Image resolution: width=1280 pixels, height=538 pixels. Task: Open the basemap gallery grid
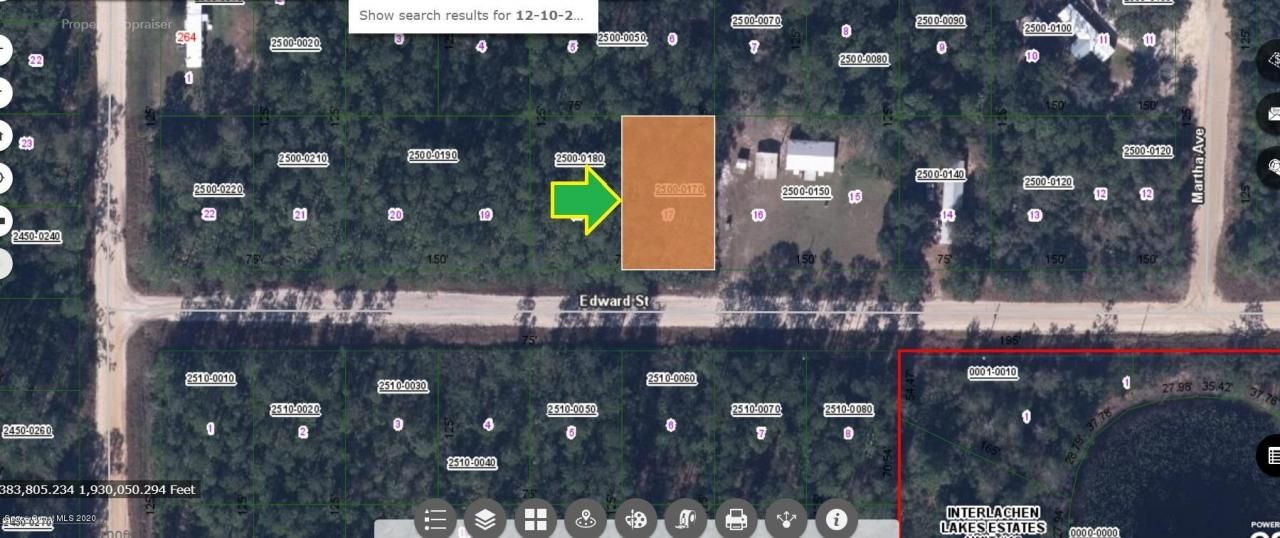[535, 519]
